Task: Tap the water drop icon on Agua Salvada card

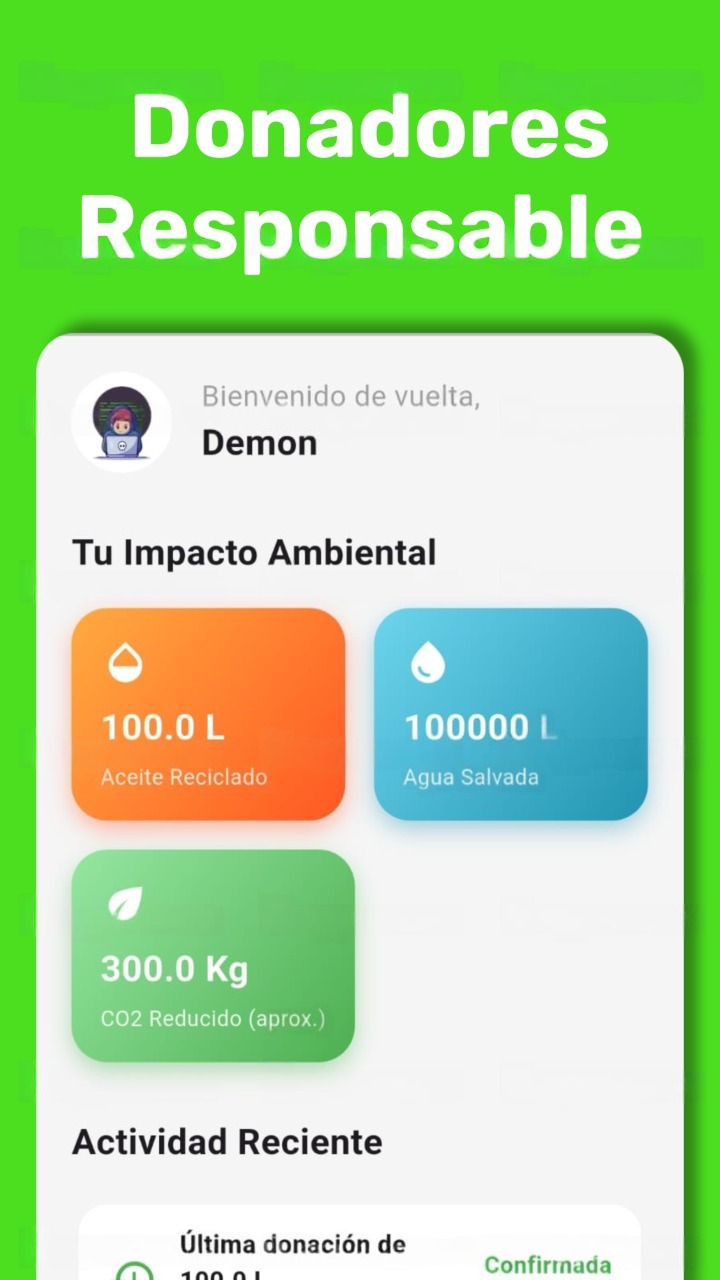Action: point(428,662)
